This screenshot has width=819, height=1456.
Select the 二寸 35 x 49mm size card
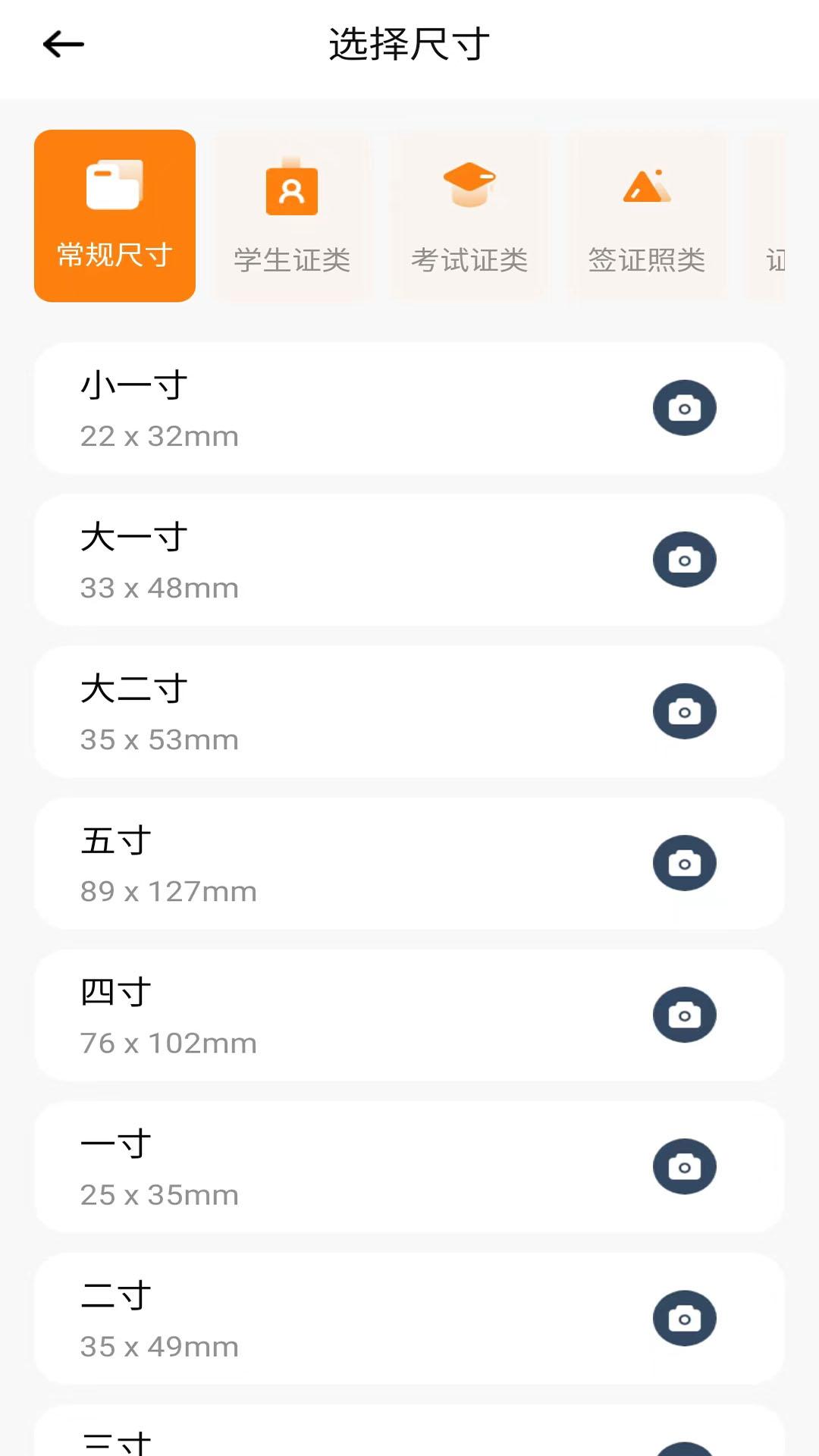click(x=341, y=1319)
